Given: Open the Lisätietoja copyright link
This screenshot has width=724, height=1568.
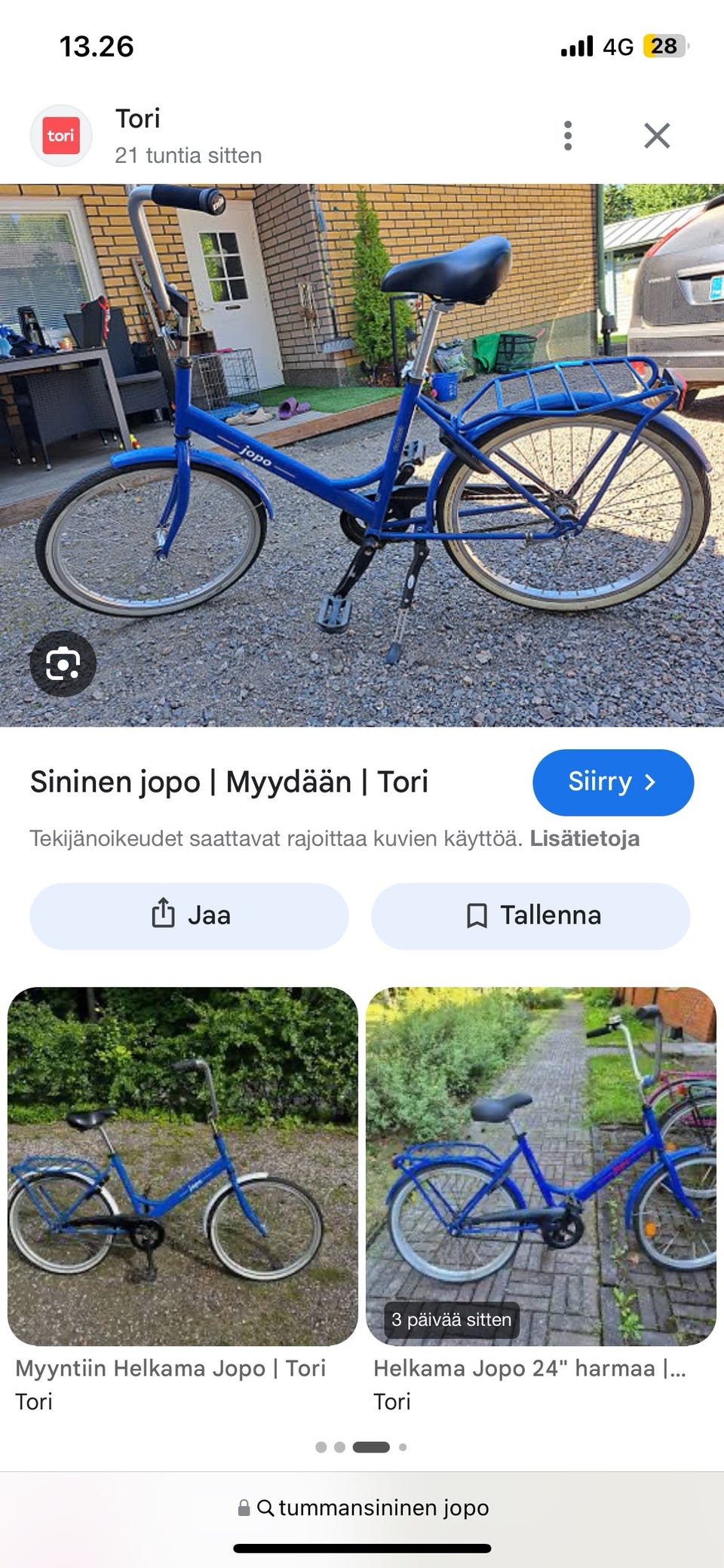Looking at the screenshot, I should (584, 838).
